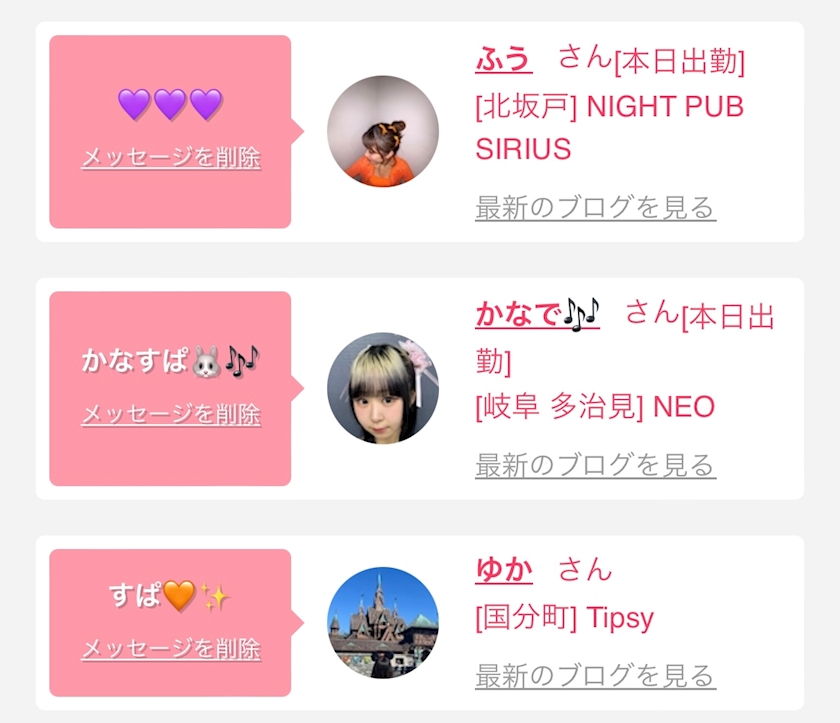This screenshot has width=840, height=723.
Task: Delete the かなすぱ message
Action: [171, 415]
